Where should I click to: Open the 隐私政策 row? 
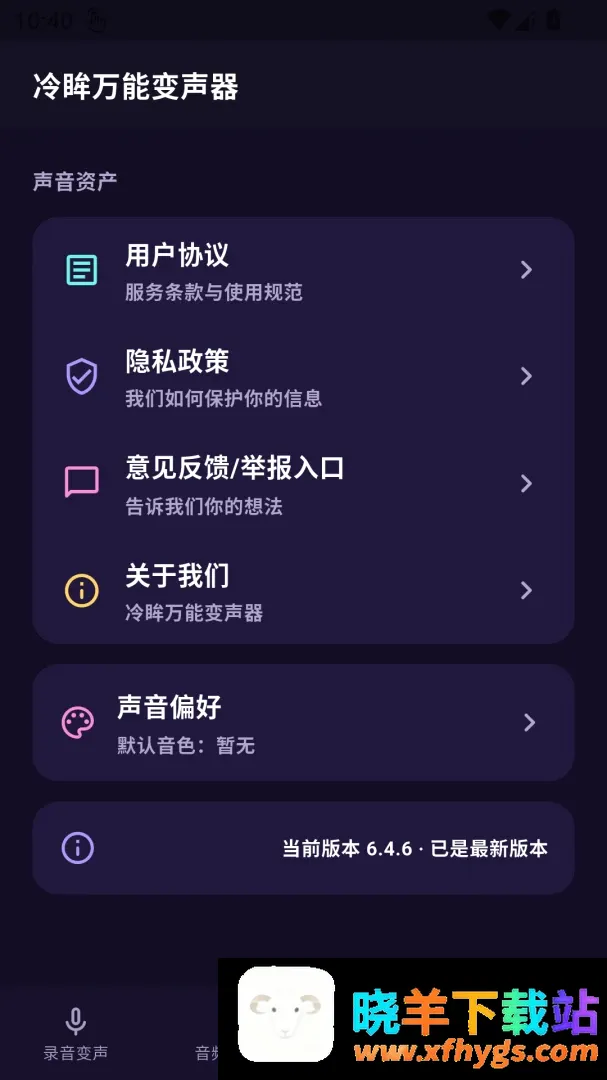[303, 377]
